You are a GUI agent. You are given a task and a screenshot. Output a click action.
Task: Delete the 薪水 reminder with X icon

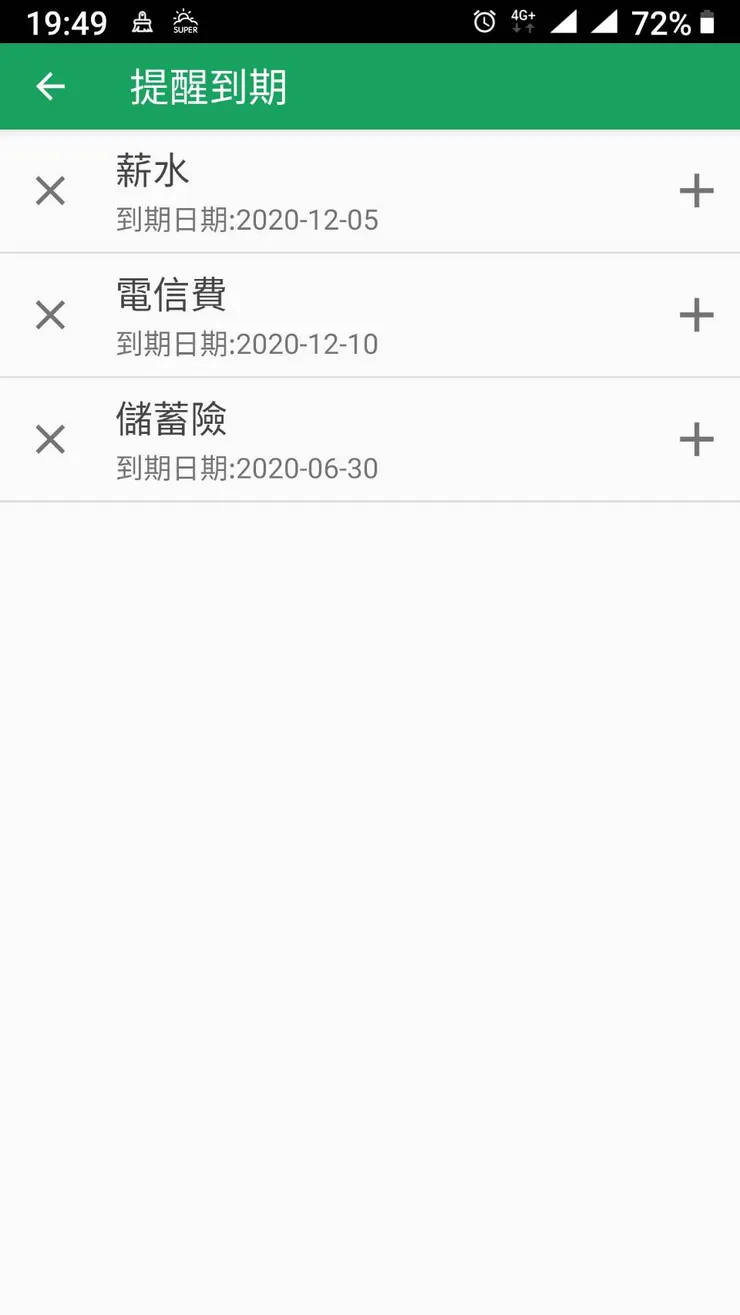(50, 190)
